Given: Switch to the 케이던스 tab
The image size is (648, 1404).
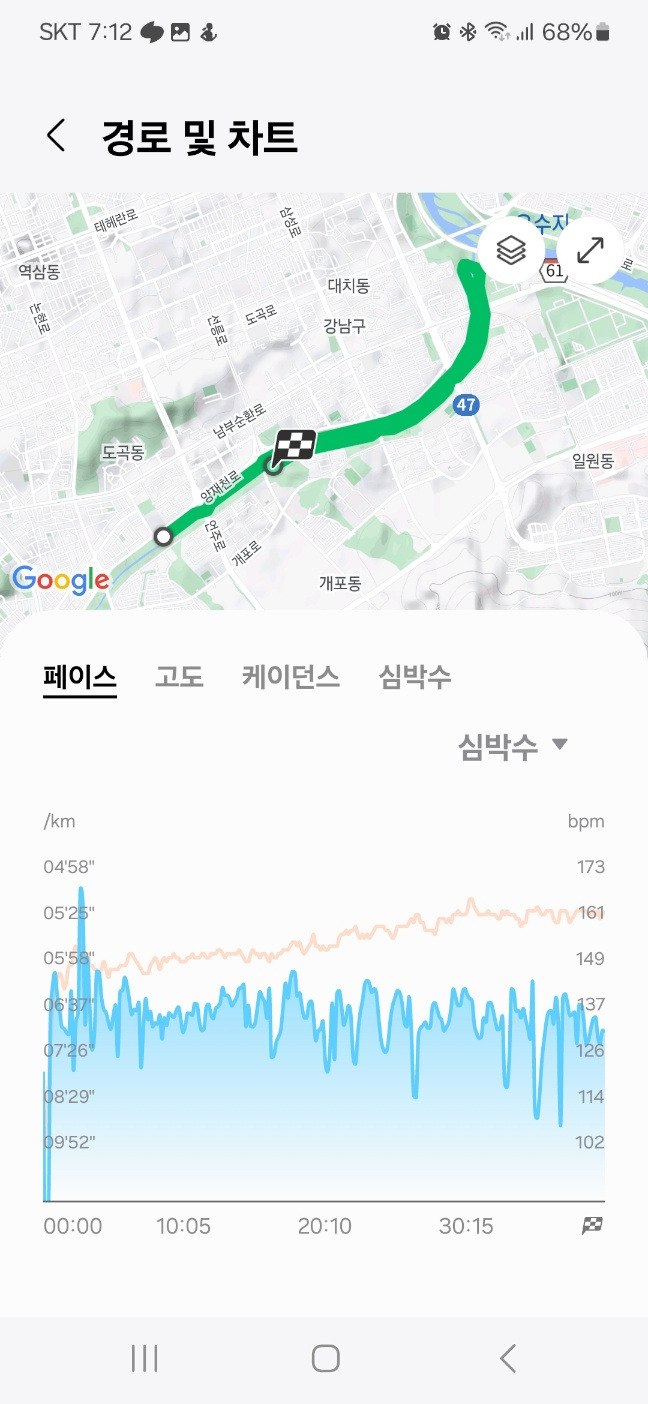Looking at the screenshot, I should [291, 677].
